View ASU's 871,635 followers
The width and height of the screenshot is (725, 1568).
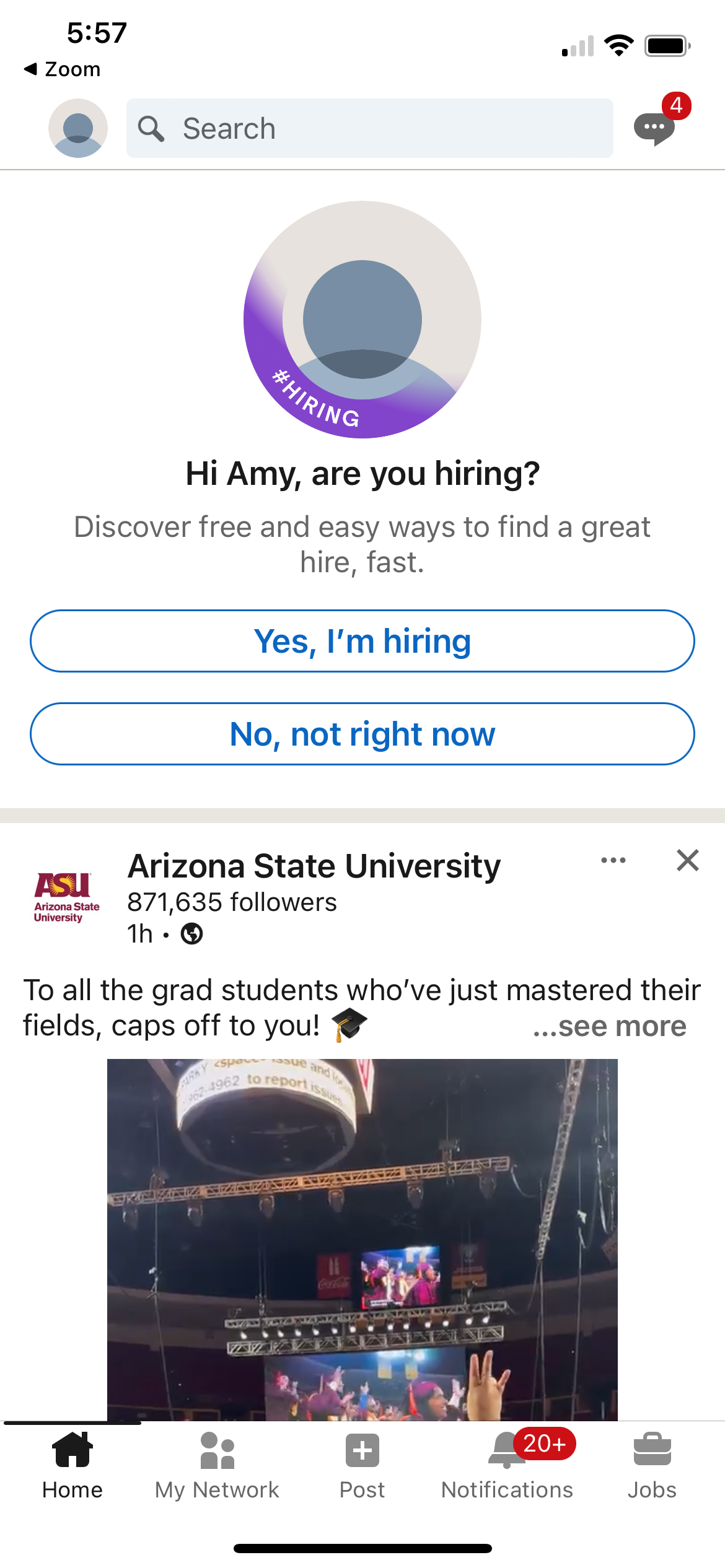click(232, 902)
